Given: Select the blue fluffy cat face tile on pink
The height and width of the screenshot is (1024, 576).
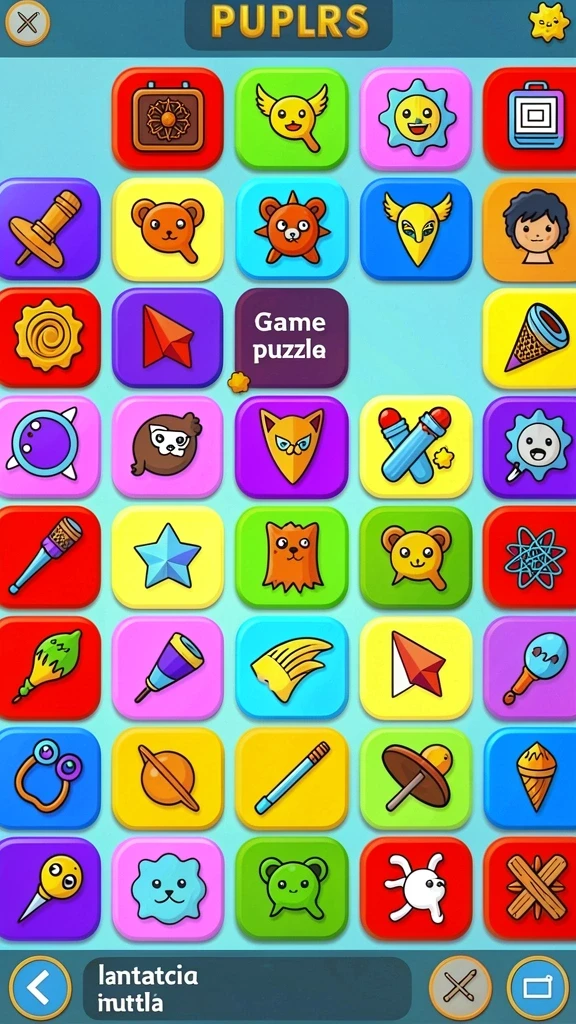Looking at the screenshot, I should [x=168, y=889].
